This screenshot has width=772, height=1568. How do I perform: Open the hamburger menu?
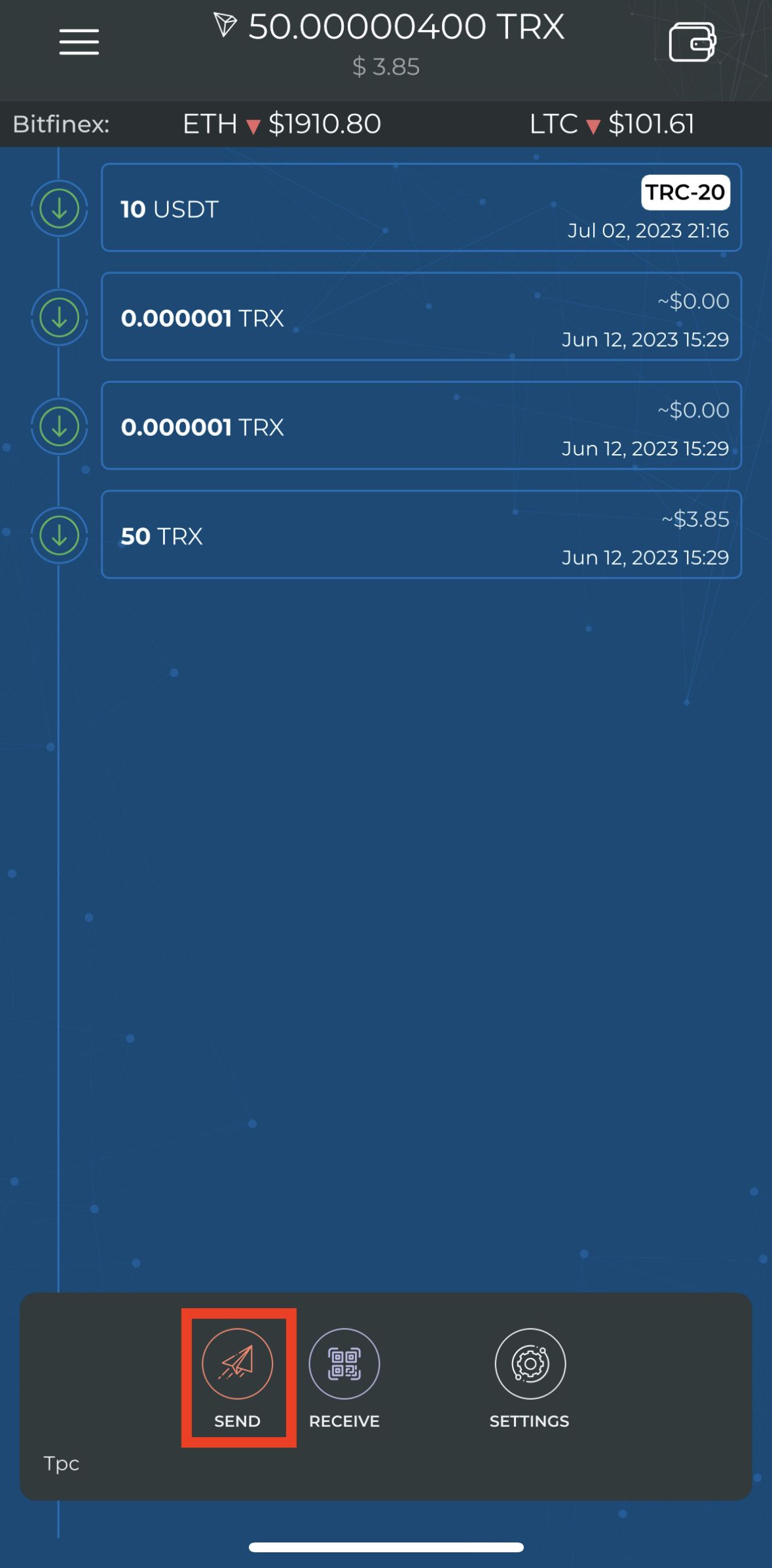point(79,42)
